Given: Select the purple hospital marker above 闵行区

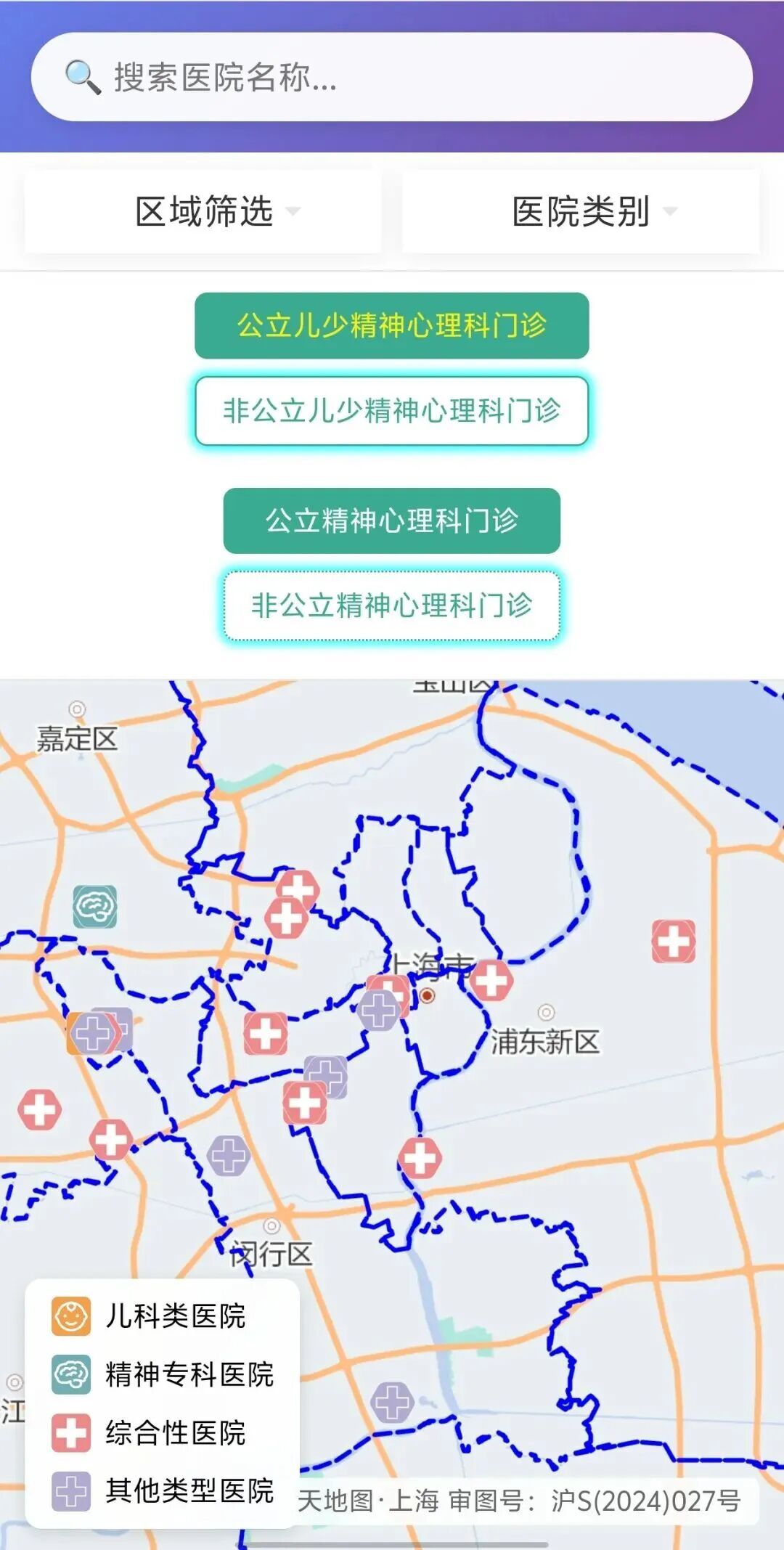Looking at the screenshot, I should pyautogui.click(x=229, y=1155).
